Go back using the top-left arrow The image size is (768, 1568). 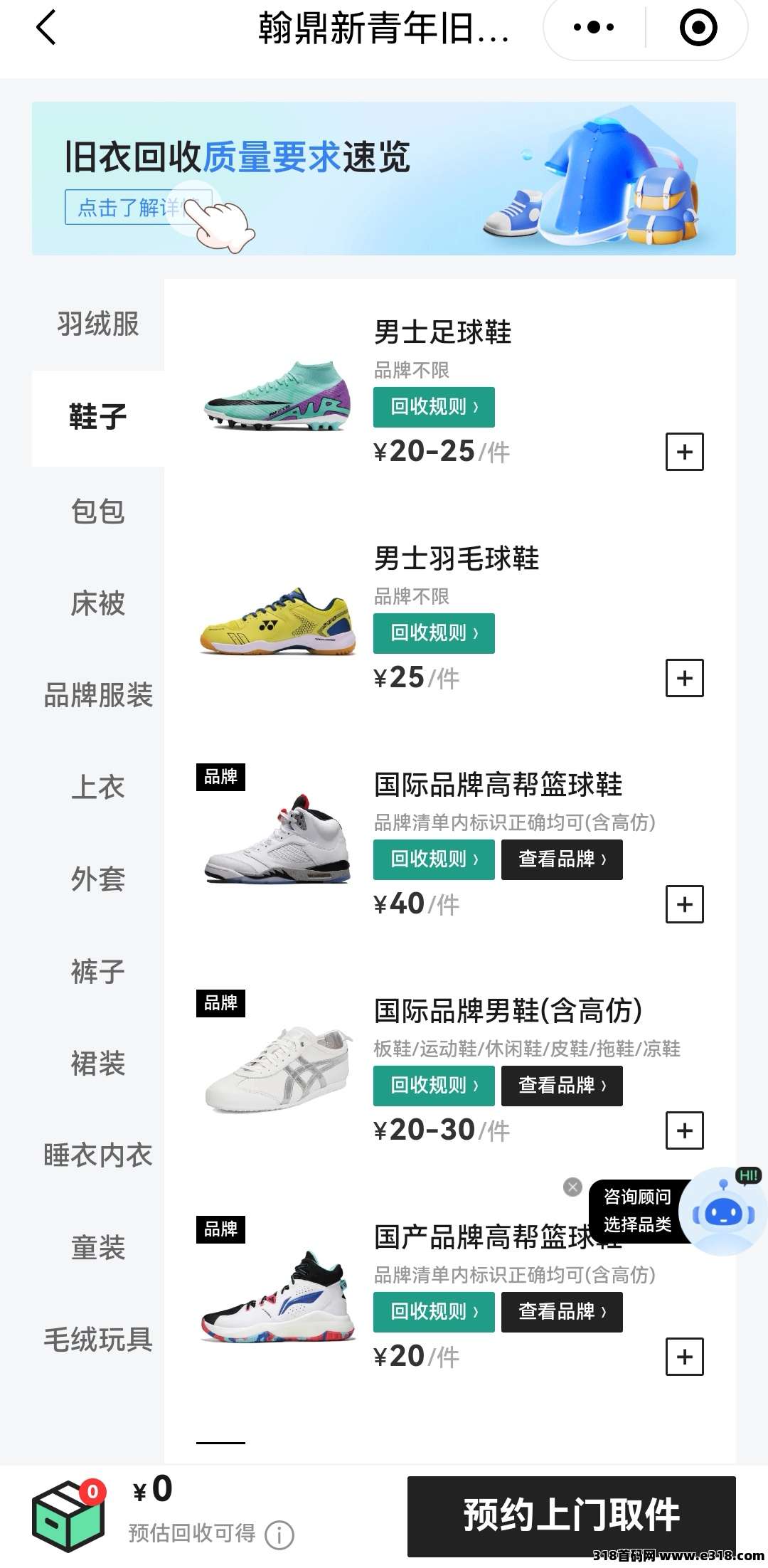(x=47, y=28)
